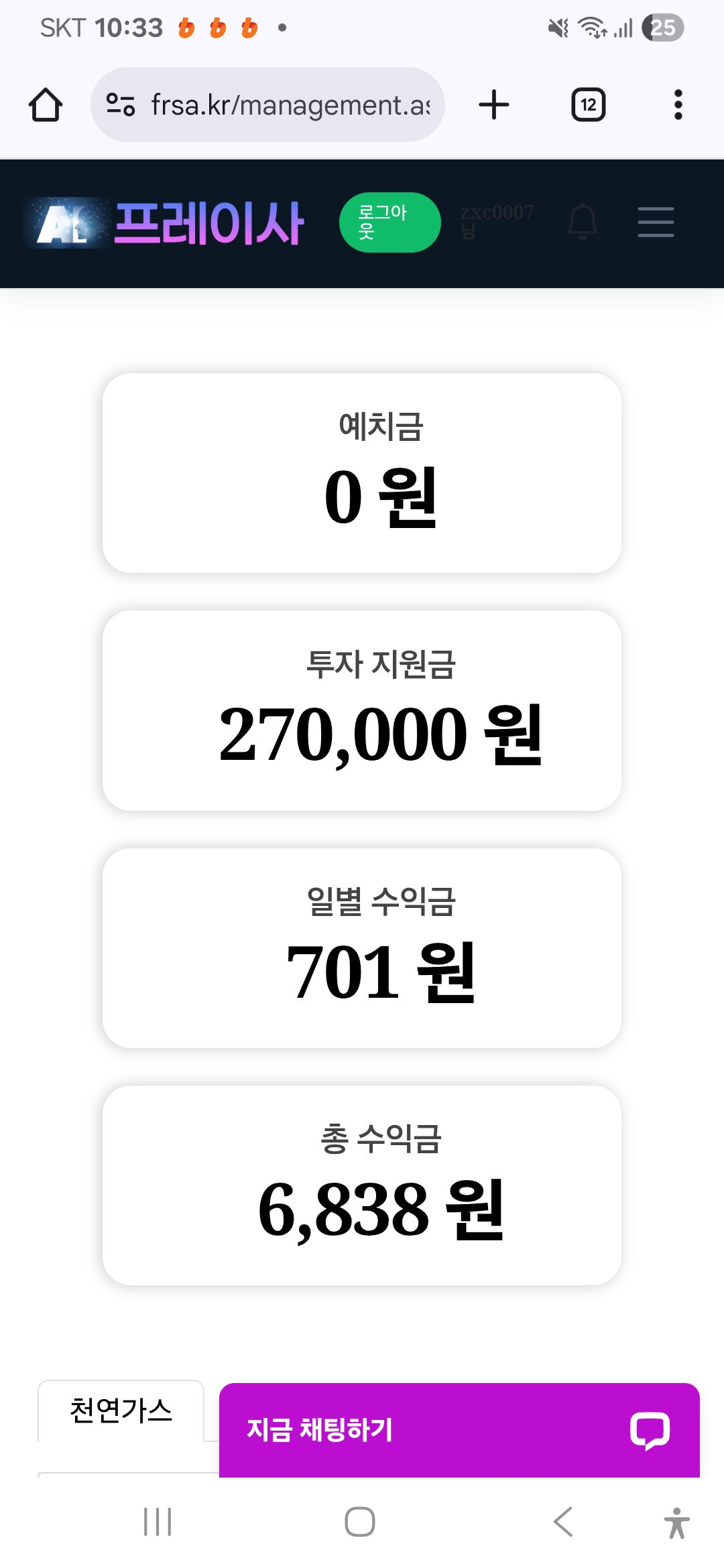
Task: Open the recent apps view
Action: pos(158,1522)
